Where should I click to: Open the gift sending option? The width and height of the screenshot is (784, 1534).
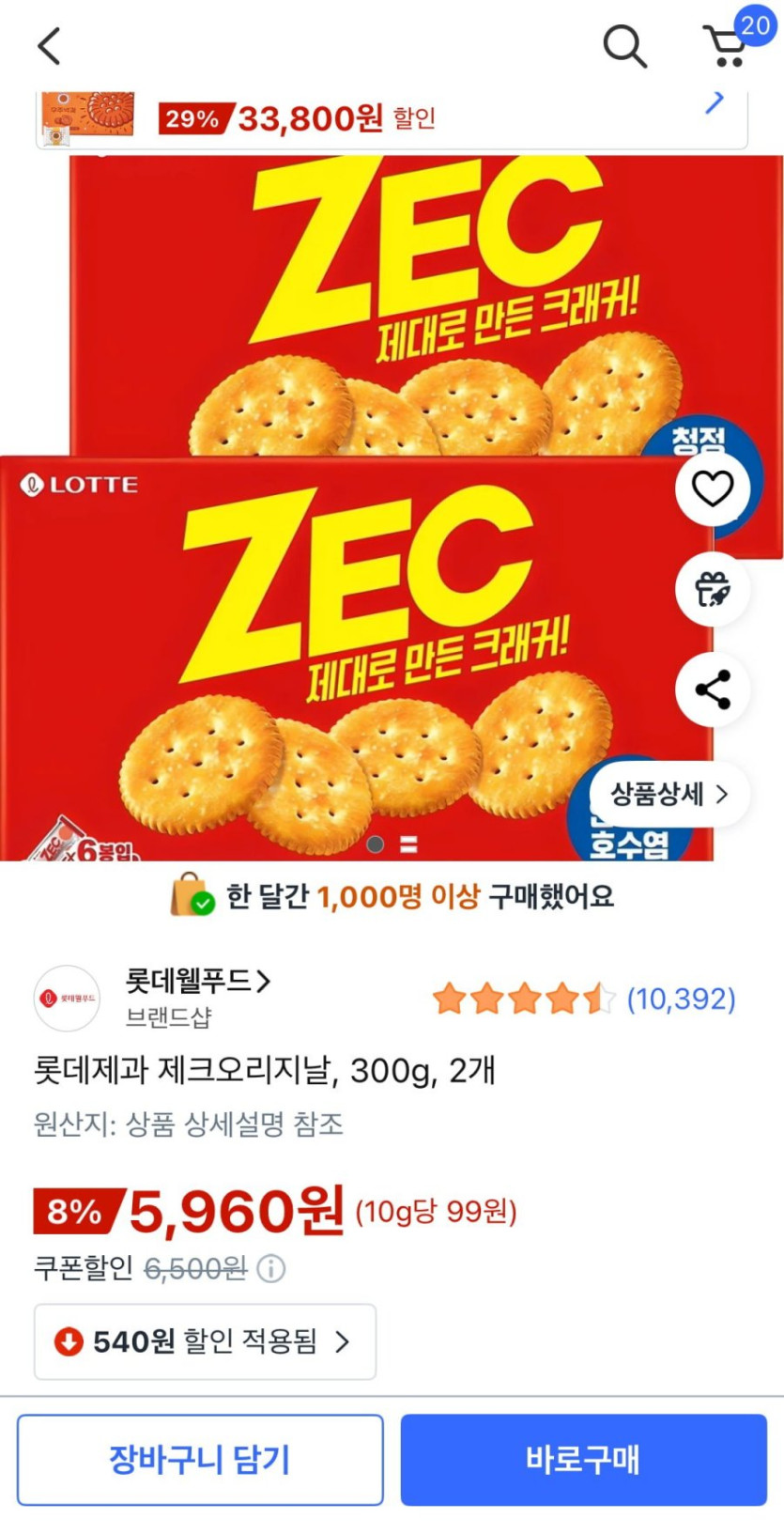coord(712,588)
